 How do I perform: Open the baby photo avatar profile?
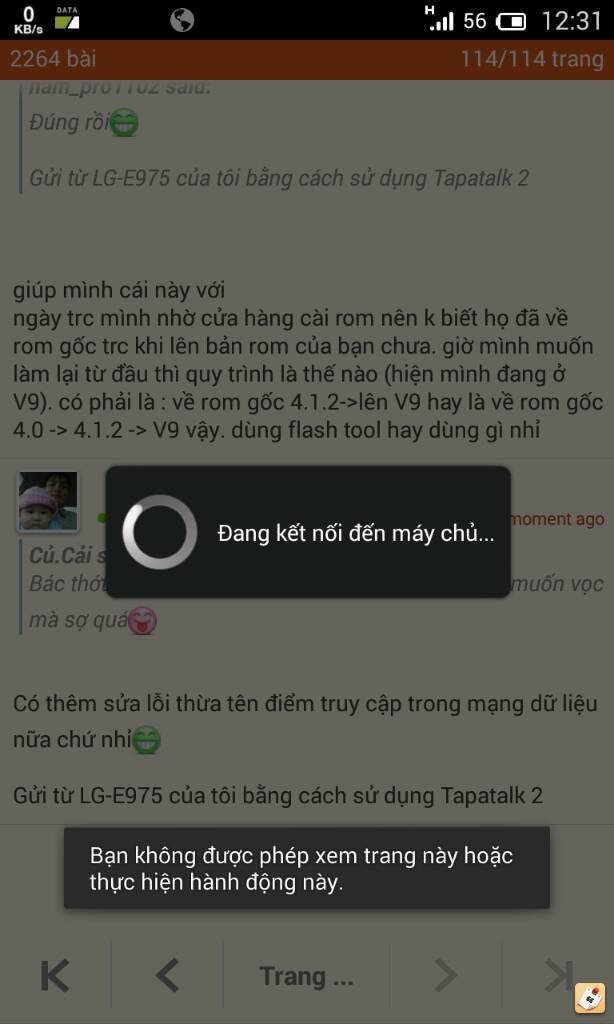coord(47,501)
